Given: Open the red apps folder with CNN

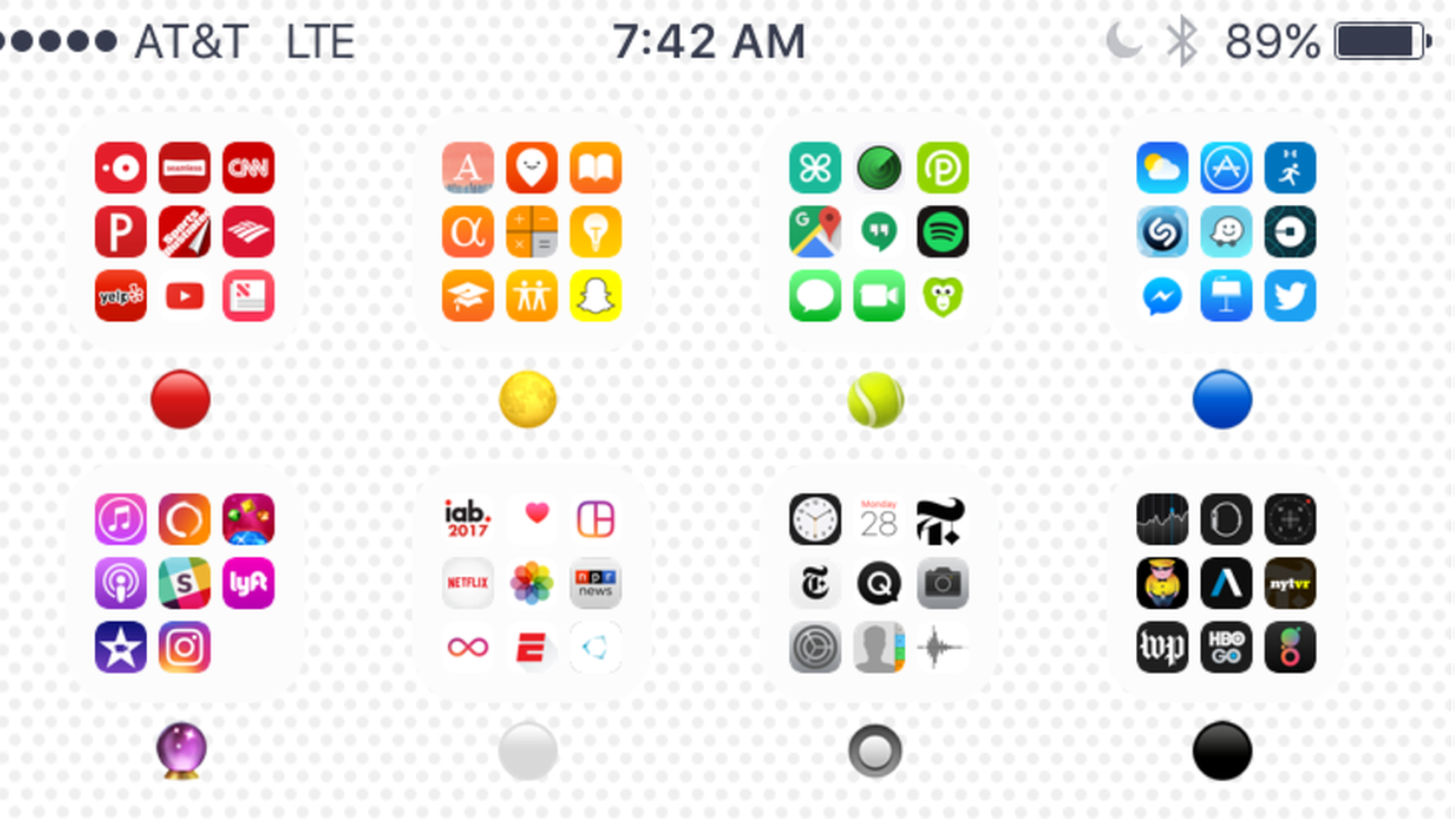Looking at the screenshot, I should (184, 231).
